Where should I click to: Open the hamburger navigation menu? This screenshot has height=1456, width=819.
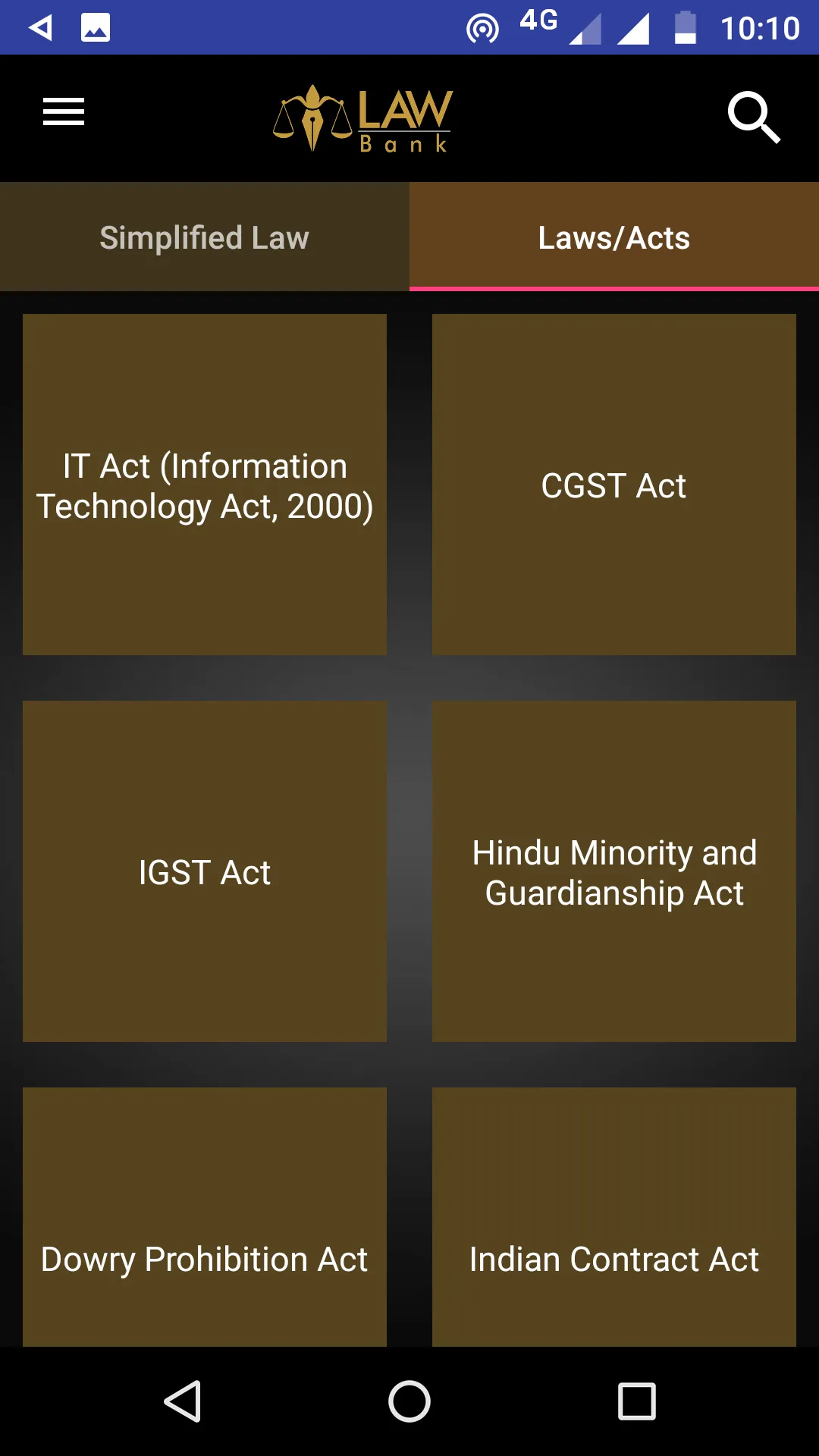(x=64, y=112)
